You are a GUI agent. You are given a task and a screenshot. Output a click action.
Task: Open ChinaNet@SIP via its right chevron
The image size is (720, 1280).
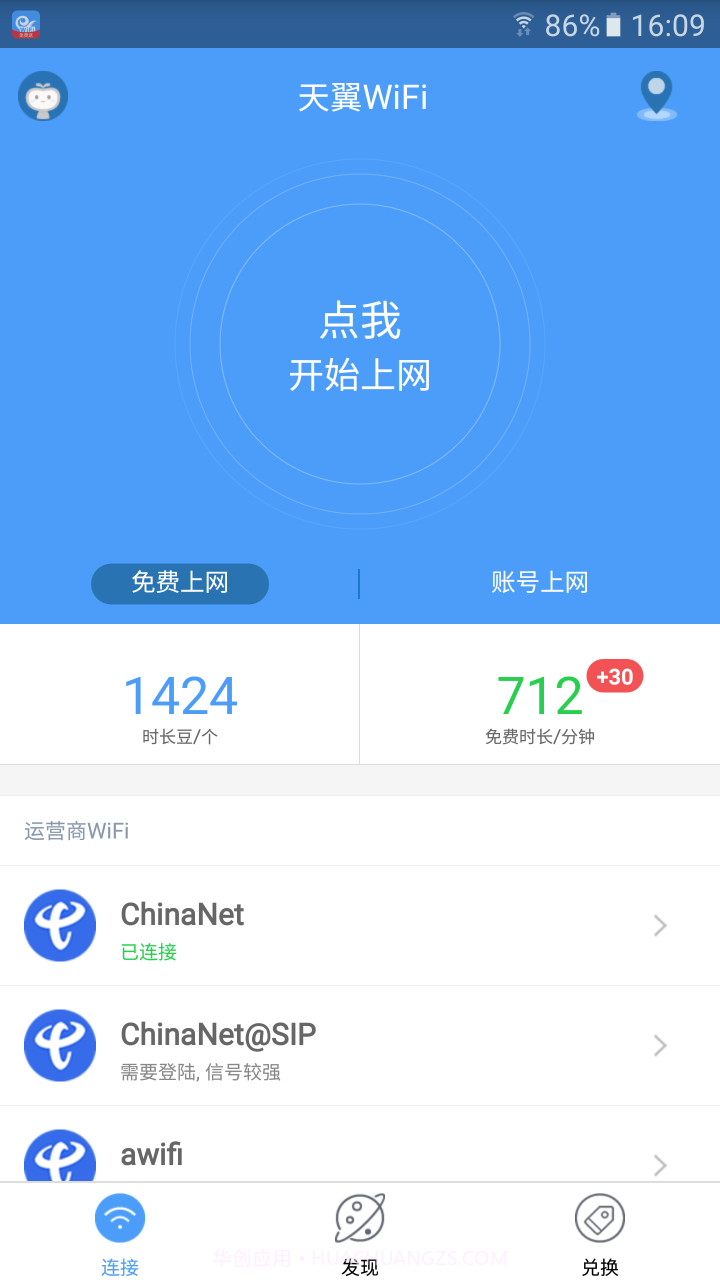[x=659, y=1045]
